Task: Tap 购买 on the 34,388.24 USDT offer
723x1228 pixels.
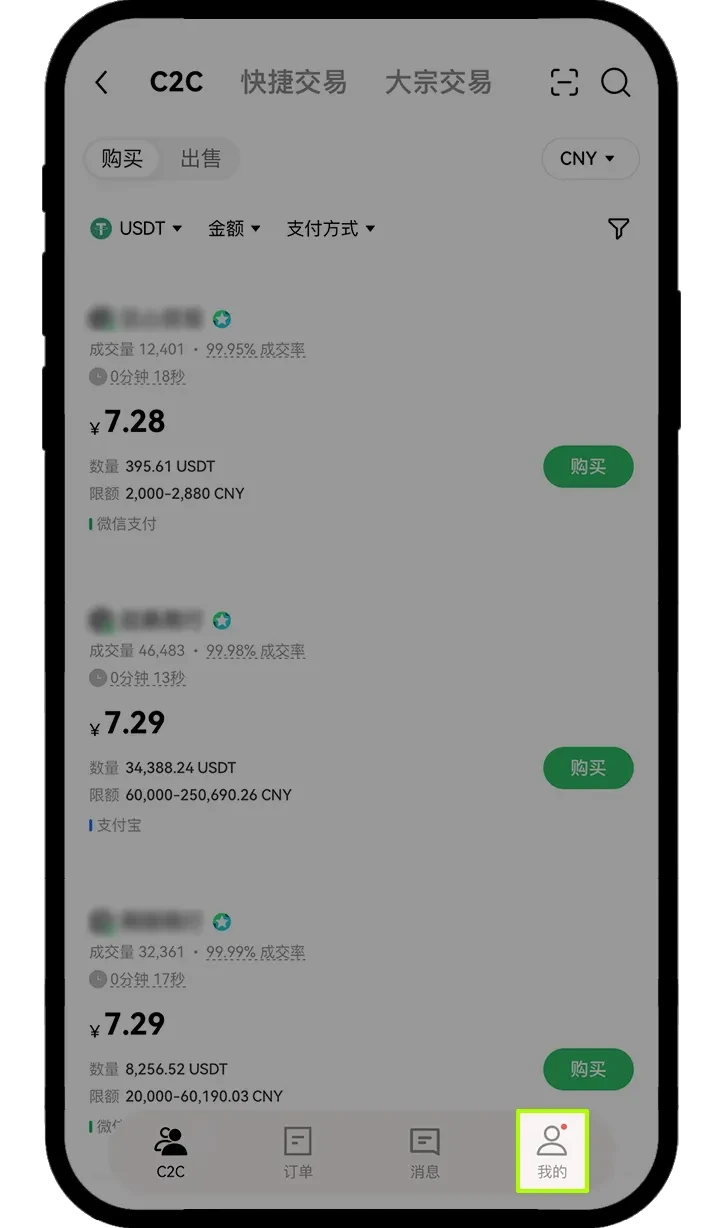Action: [x=588, y=768]
